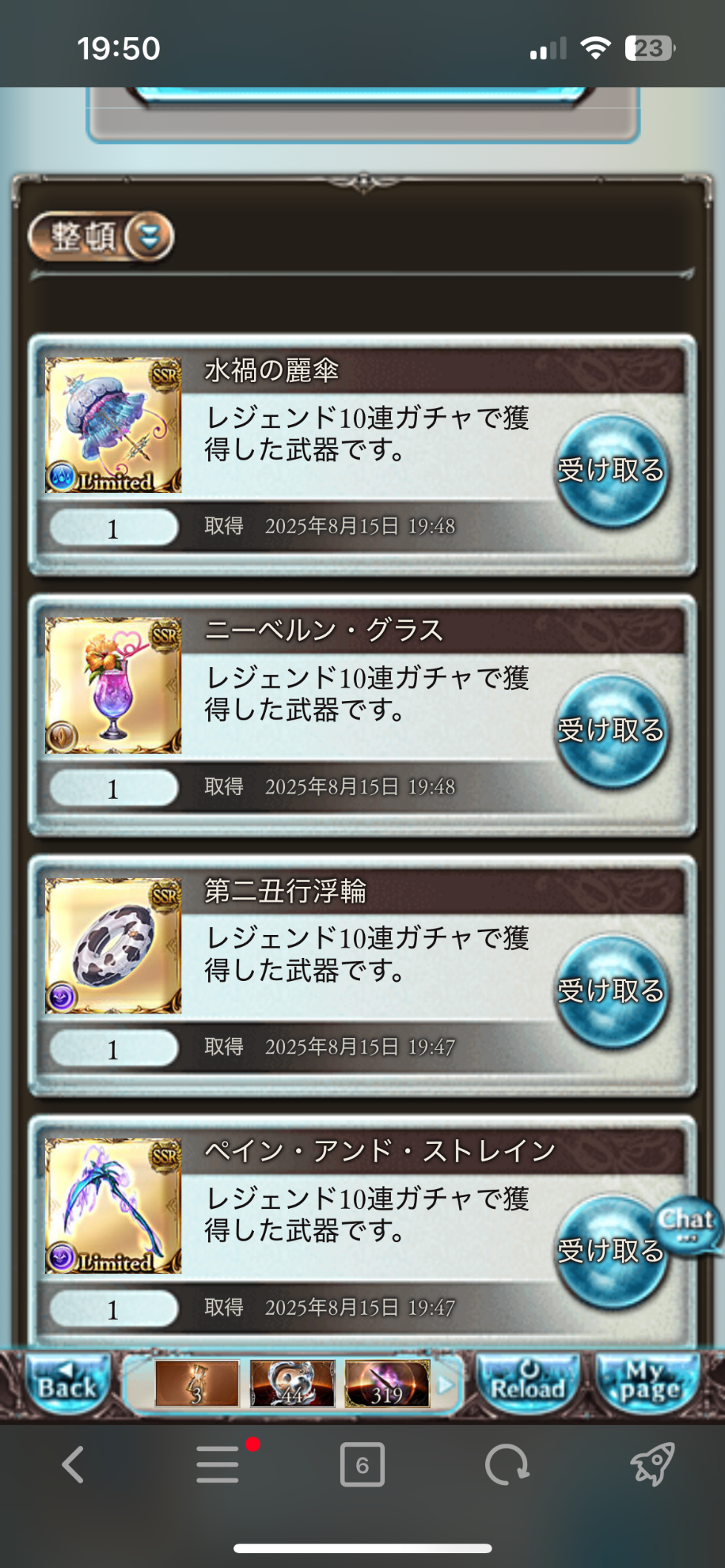Screen dimensions: 725x1568
Task: Refresh the page in the browser toolbar
Action: tap(507, 1464)
